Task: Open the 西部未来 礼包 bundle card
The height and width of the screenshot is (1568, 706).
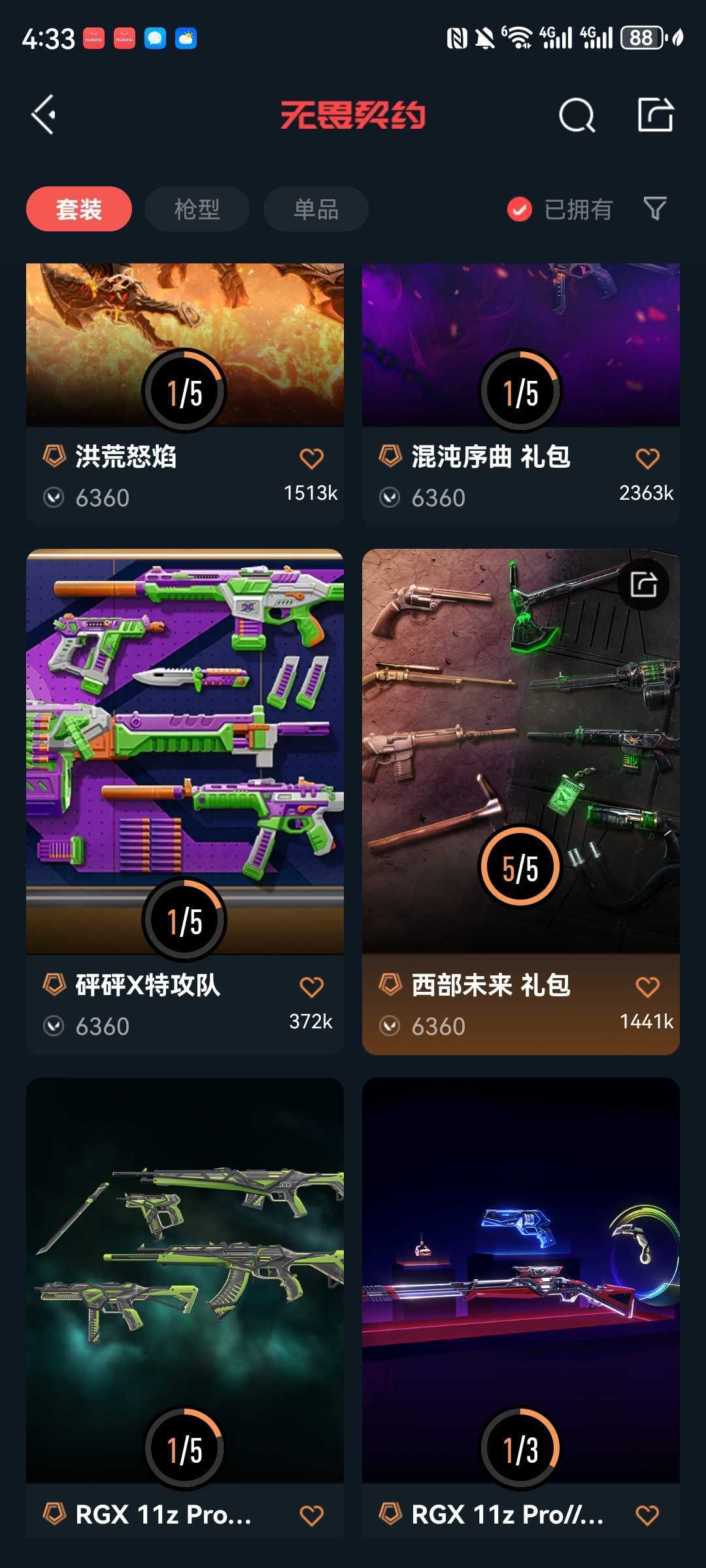Action: coord(521,802)
